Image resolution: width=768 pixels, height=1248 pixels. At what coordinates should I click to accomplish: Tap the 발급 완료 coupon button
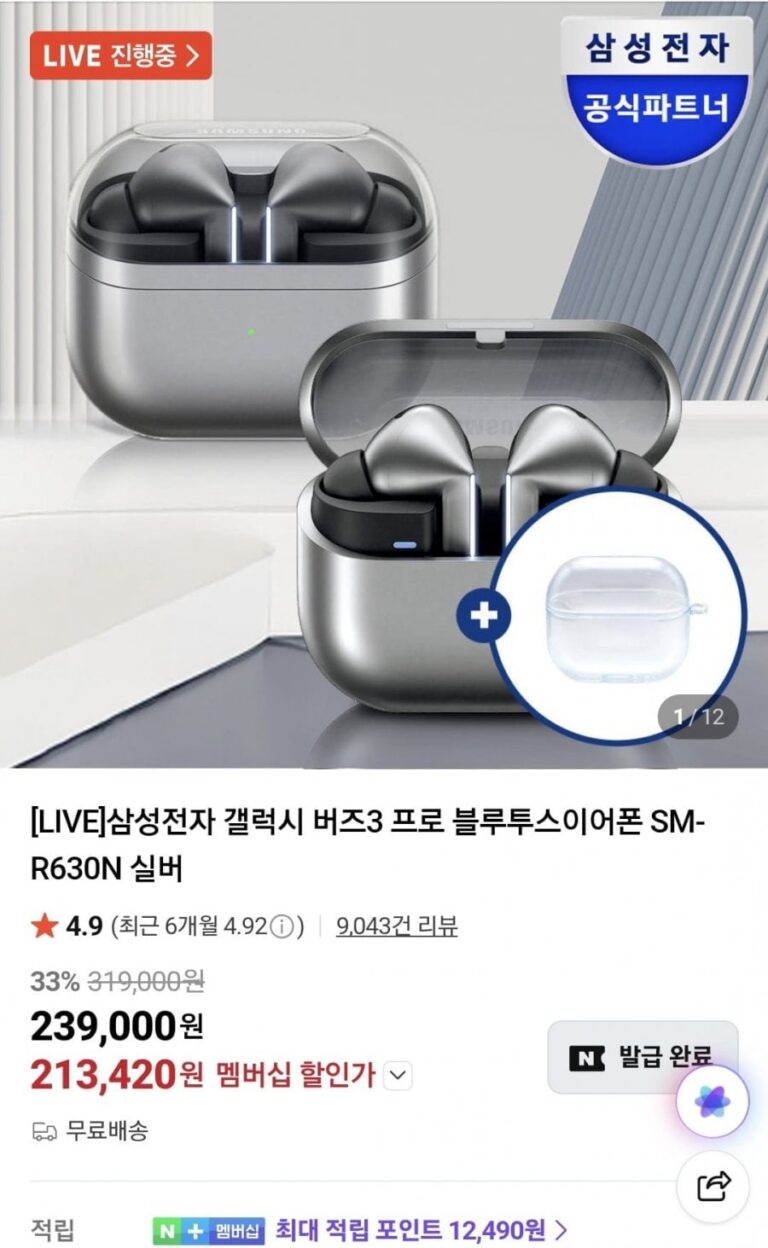[640, 1056]
